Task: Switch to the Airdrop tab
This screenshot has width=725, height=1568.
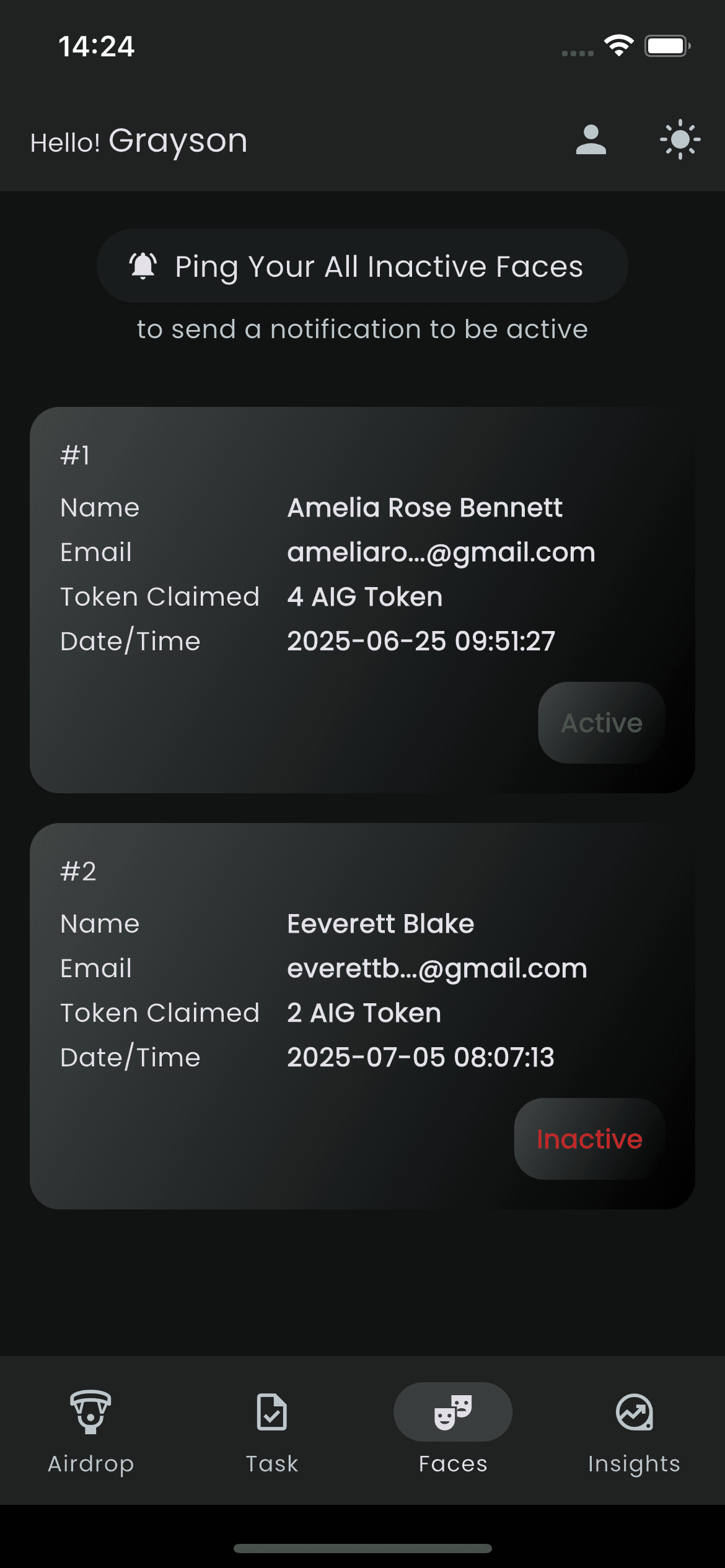Action: [91, 1431]
